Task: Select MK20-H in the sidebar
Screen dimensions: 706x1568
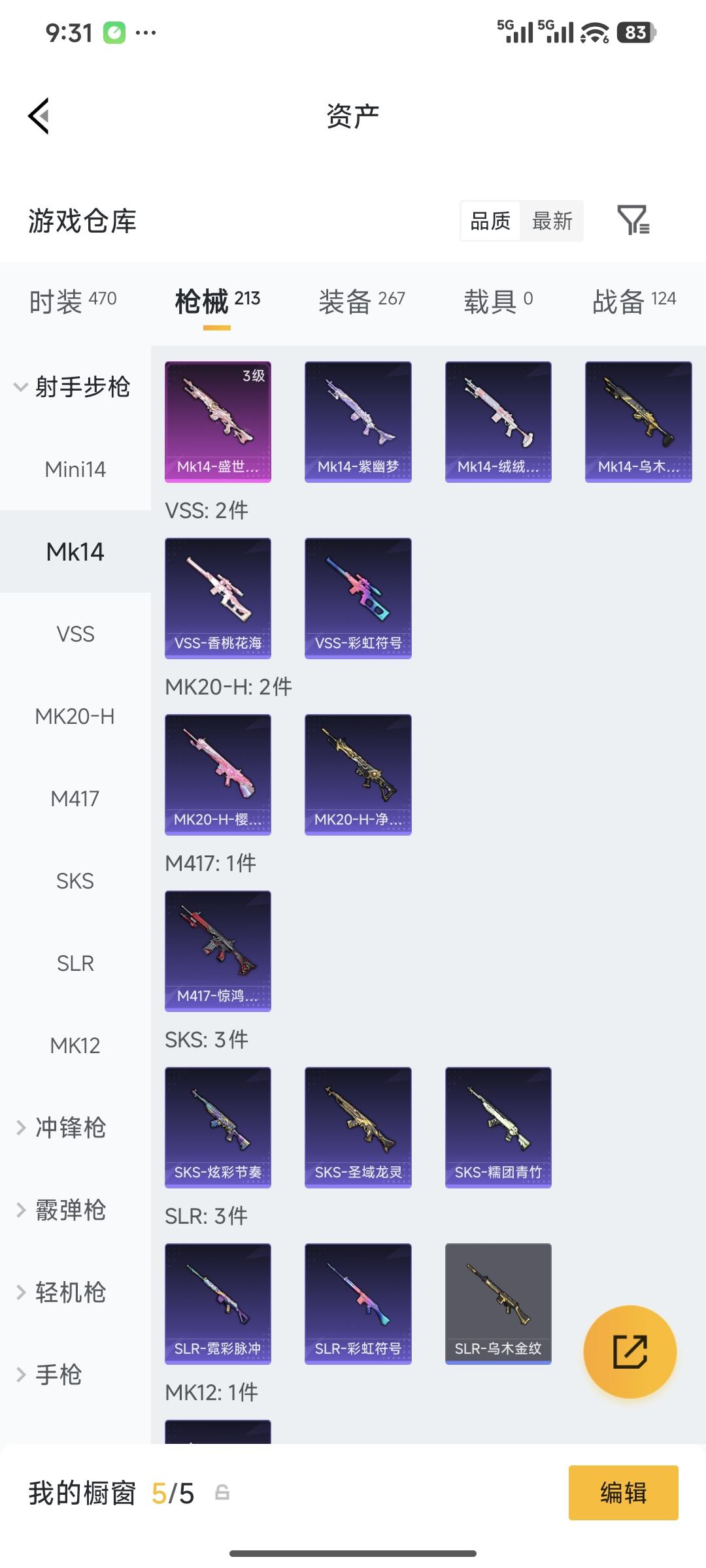Action: [75, 716]
